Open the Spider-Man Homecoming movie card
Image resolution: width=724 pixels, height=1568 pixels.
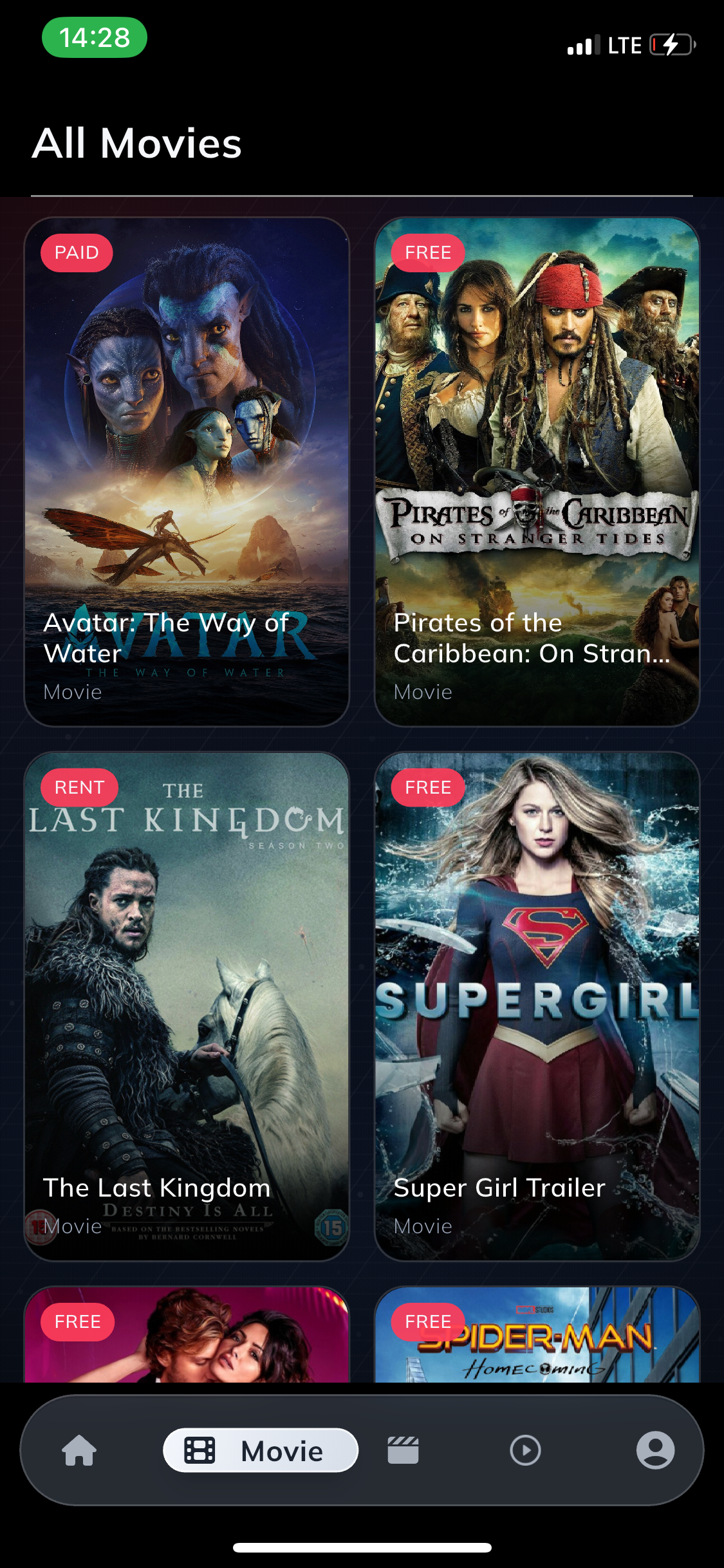[537, 1339]
